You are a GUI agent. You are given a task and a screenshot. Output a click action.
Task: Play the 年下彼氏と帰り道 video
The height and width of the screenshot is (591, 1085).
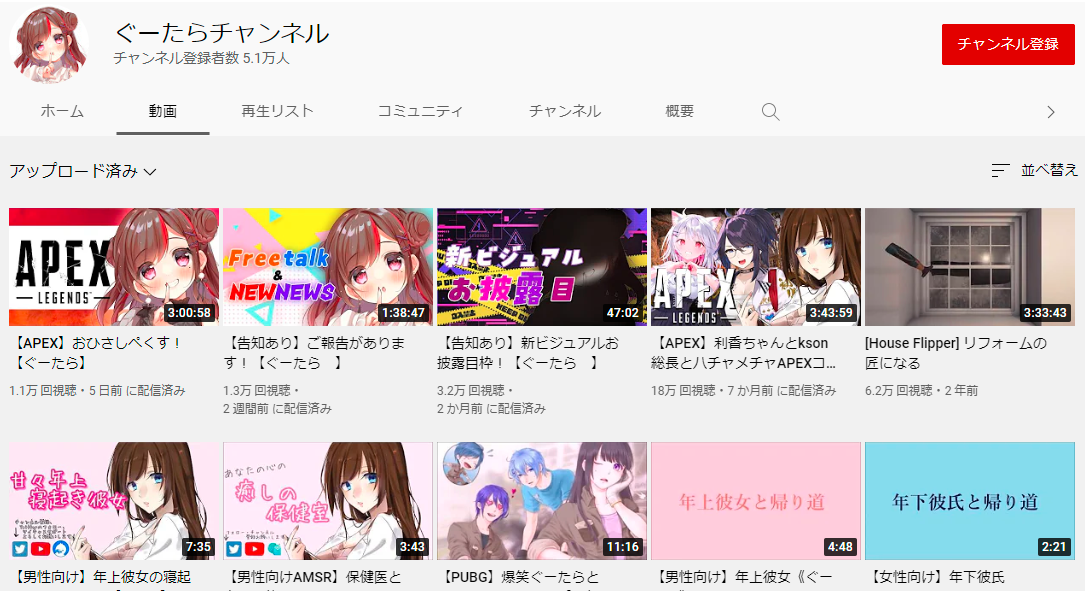pos(970,500)
